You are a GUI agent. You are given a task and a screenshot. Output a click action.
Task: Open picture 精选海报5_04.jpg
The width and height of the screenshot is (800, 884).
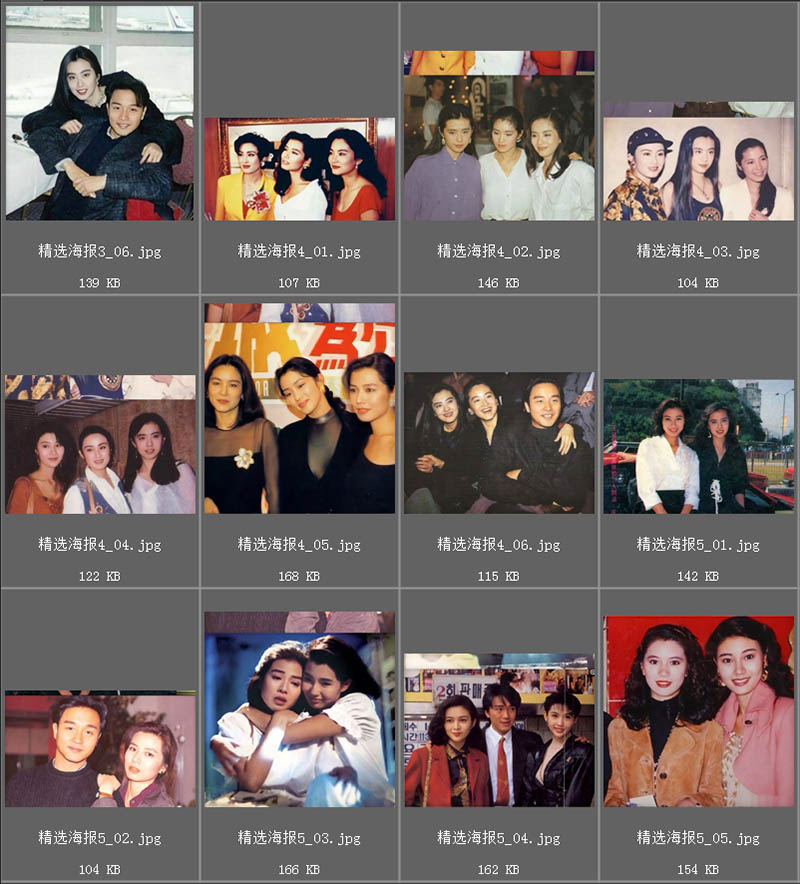tap(499, 730)
